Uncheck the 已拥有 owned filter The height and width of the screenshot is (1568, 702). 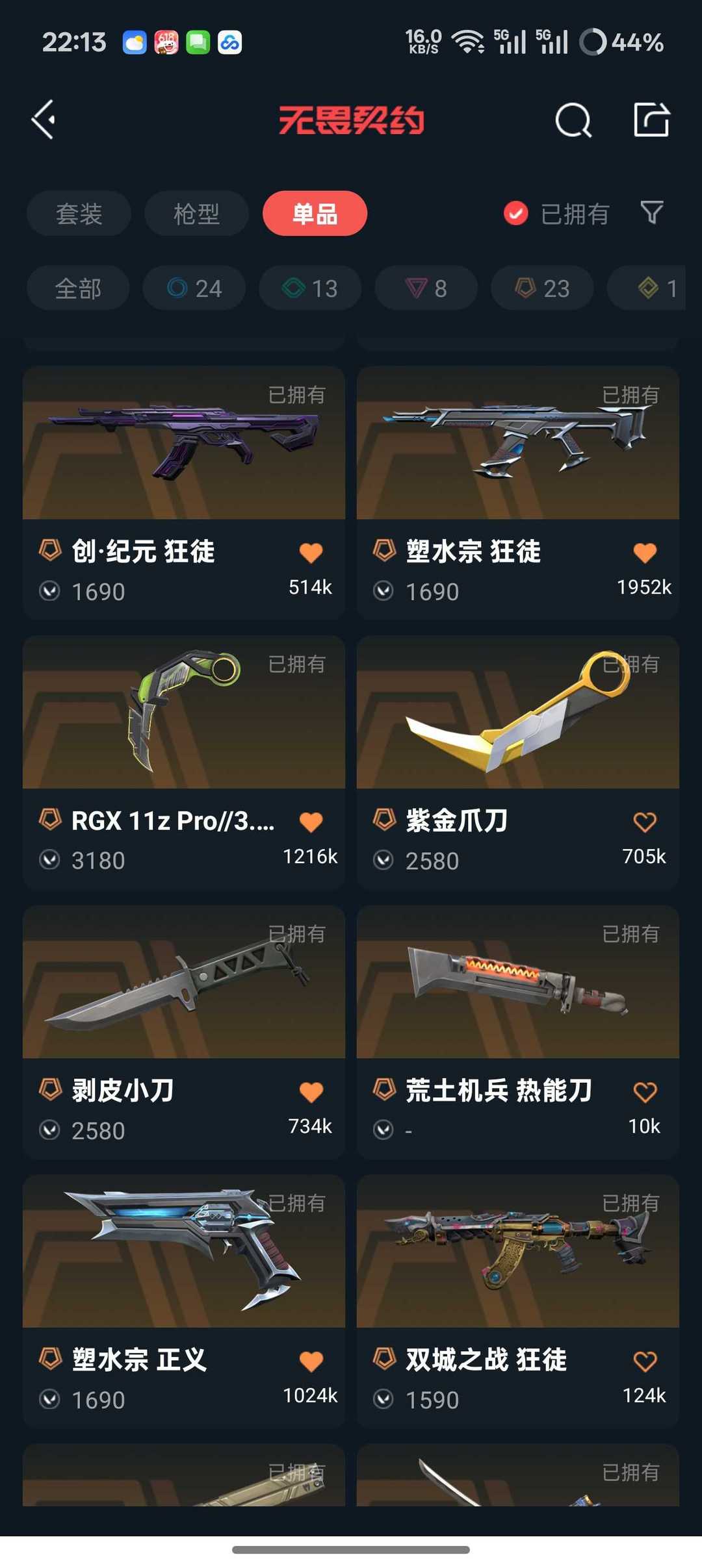point(515,213)
